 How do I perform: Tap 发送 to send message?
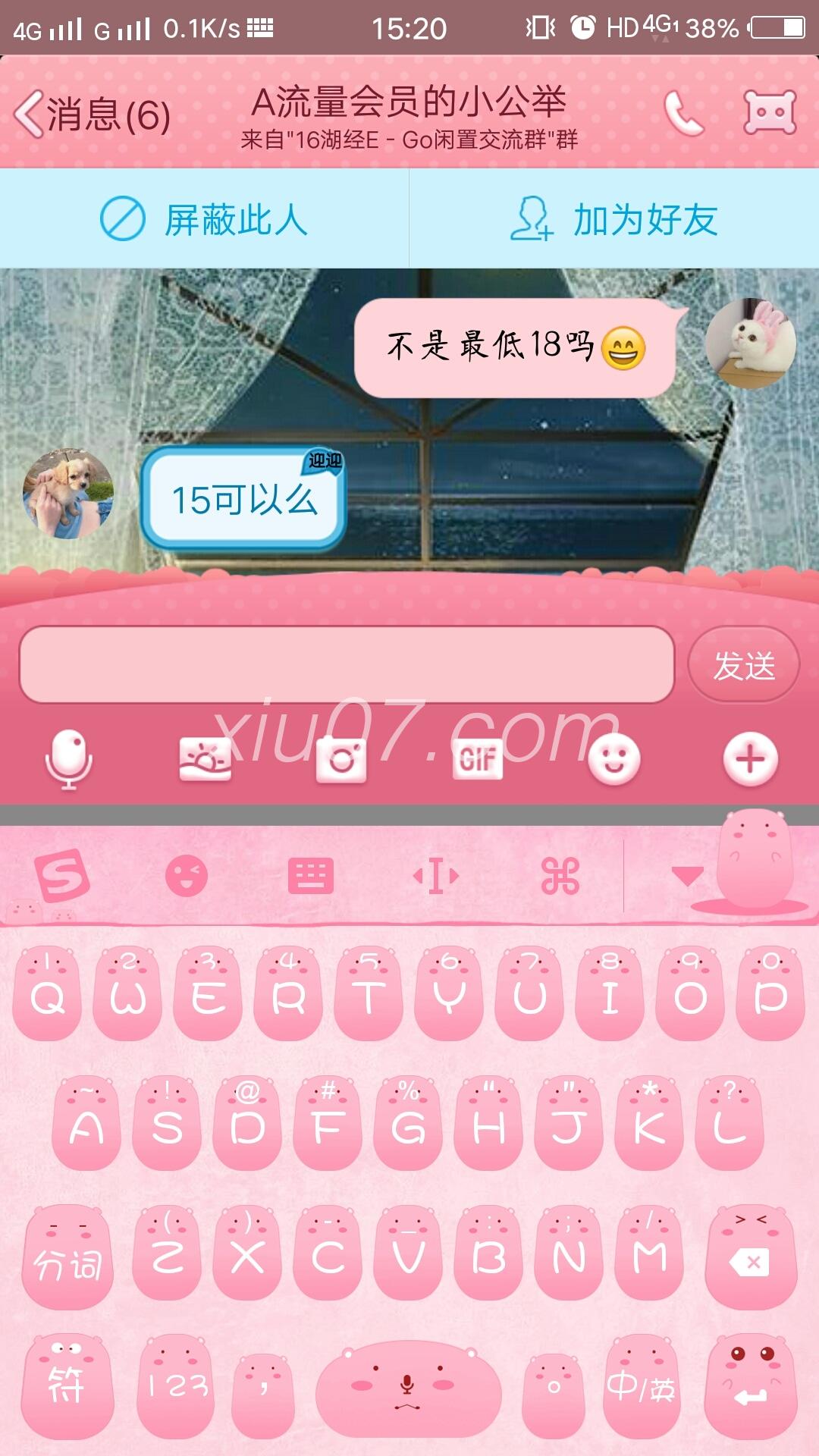744,665
